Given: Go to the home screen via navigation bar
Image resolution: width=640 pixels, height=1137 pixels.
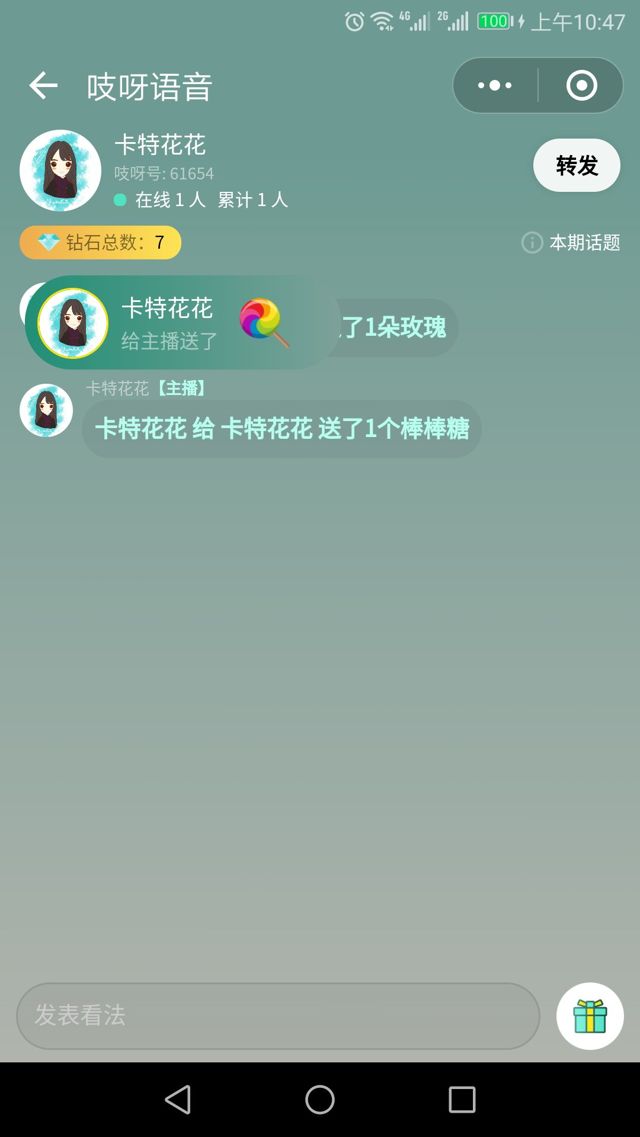Looking at the screenshot, I should 320,1100.
